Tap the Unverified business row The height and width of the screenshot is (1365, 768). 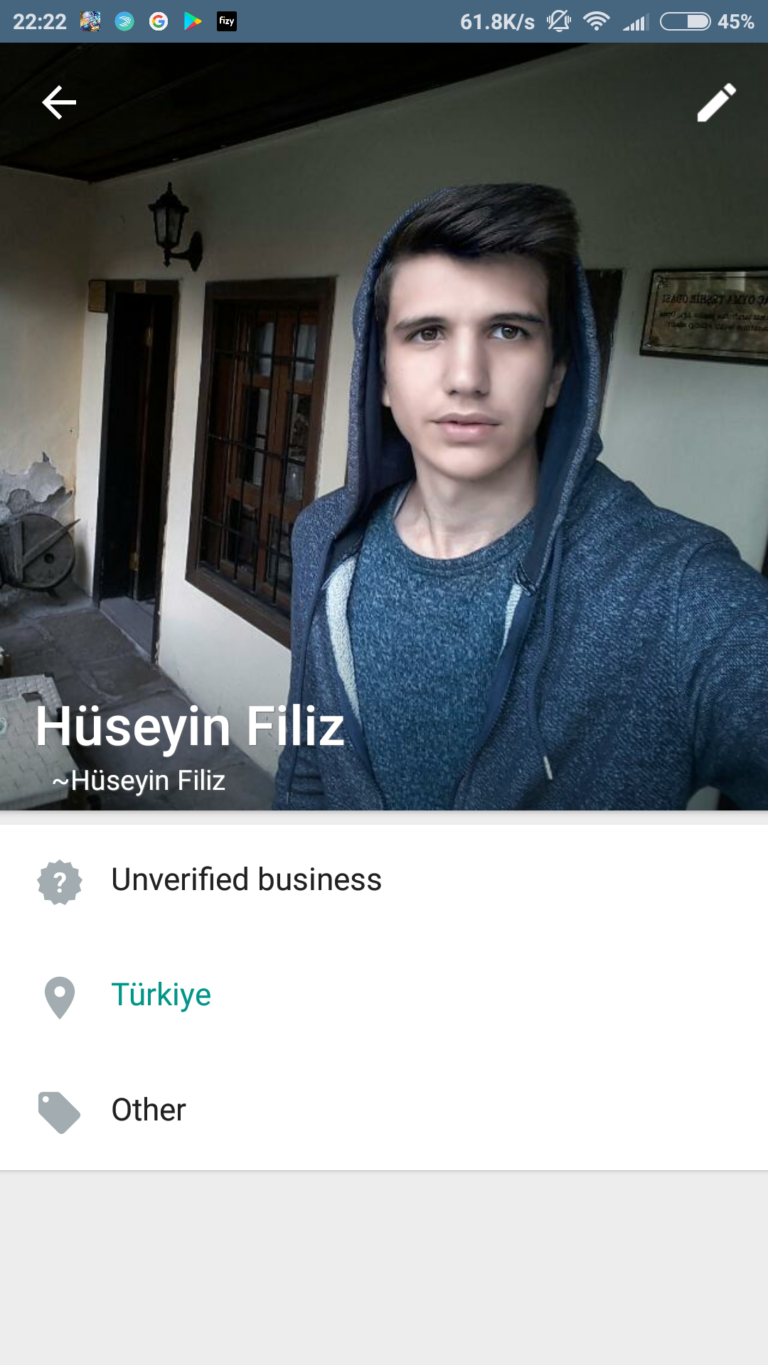pyautogui.click(x=384, y=880)
